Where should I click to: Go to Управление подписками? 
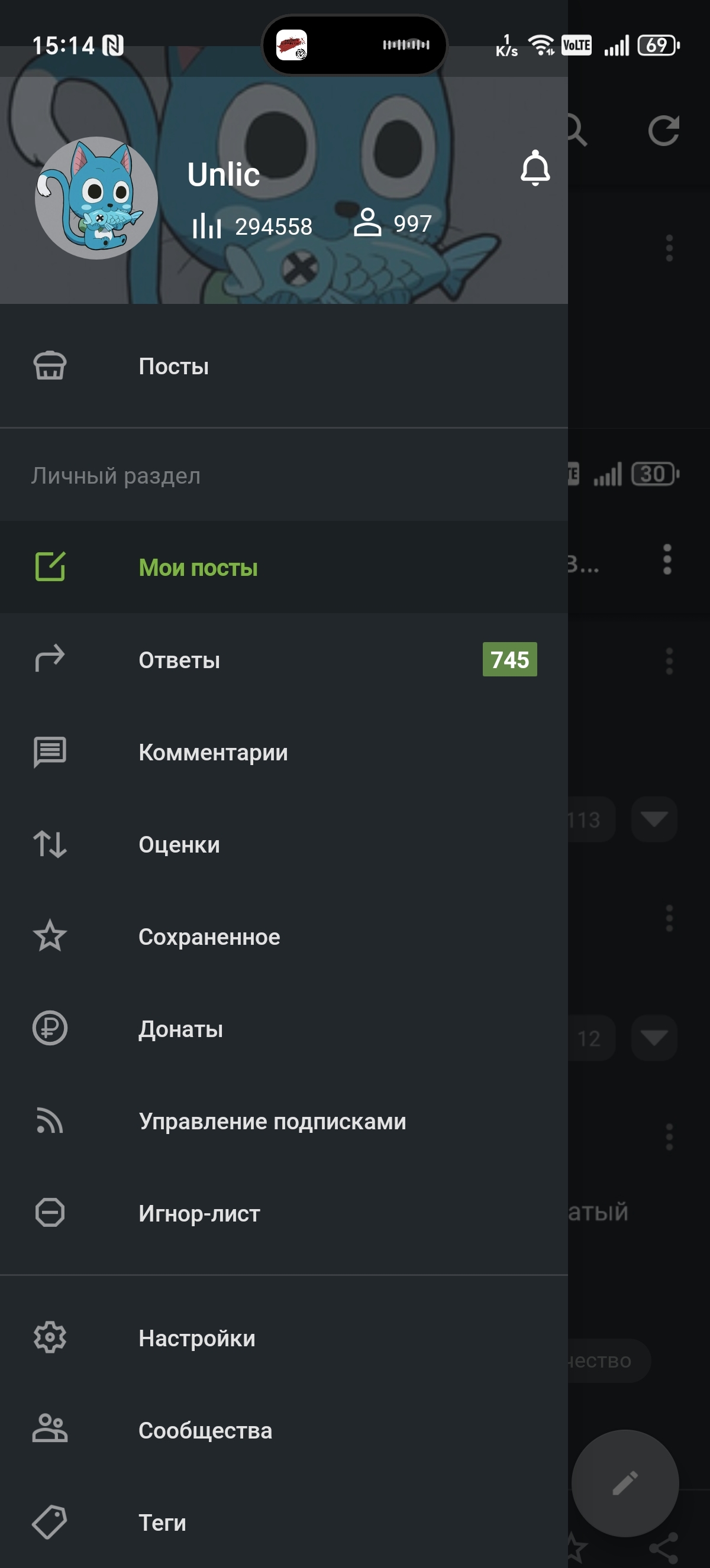tap(272, 1121)
